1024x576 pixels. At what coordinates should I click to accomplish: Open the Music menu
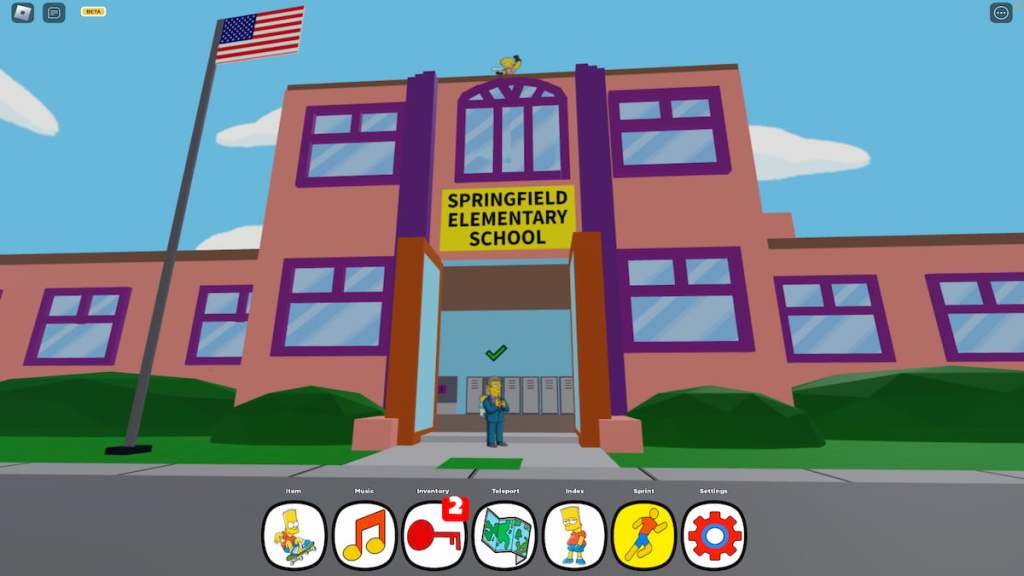tap(364, 535)
